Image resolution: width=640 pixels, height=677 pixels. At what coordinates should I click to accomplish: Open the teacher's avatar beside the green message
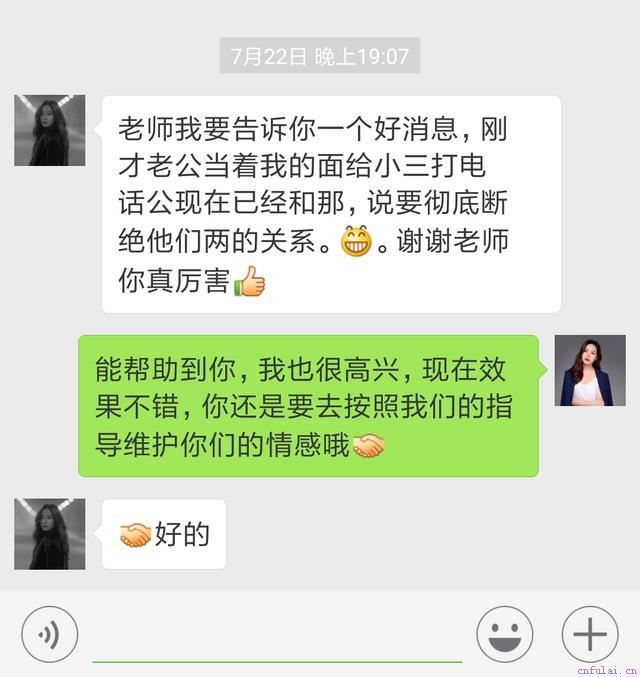(590, 371)
